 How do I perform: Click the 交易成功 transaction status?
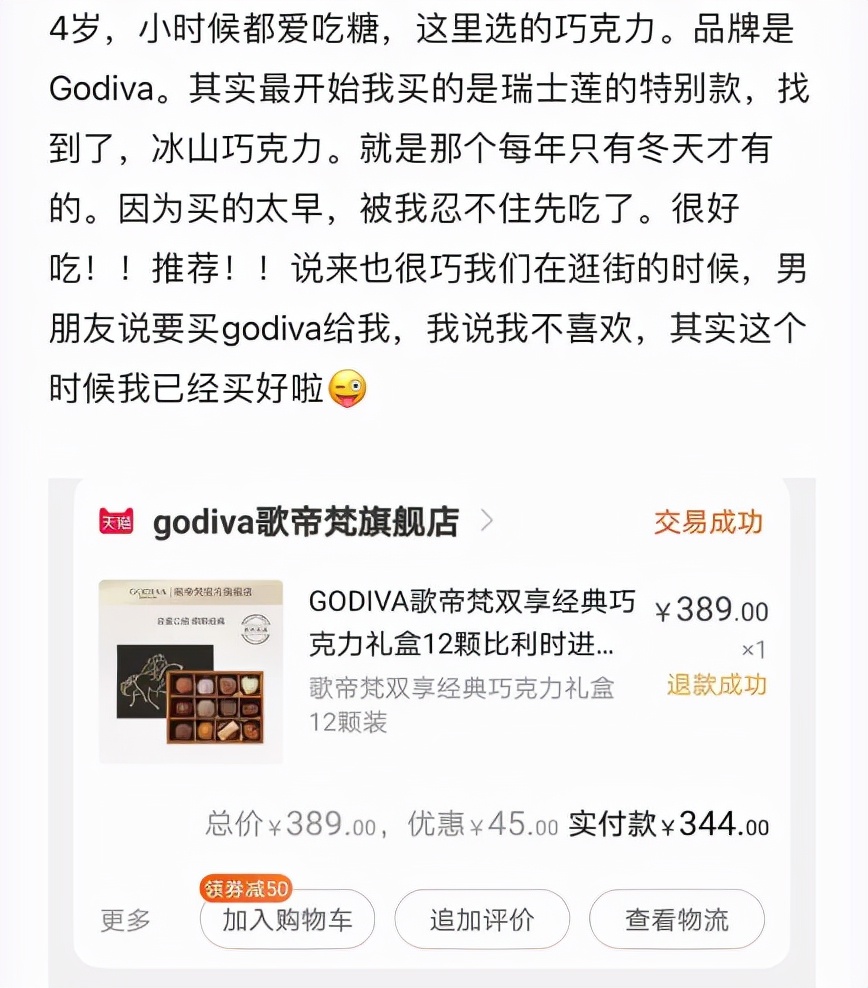tap(709, 521)
